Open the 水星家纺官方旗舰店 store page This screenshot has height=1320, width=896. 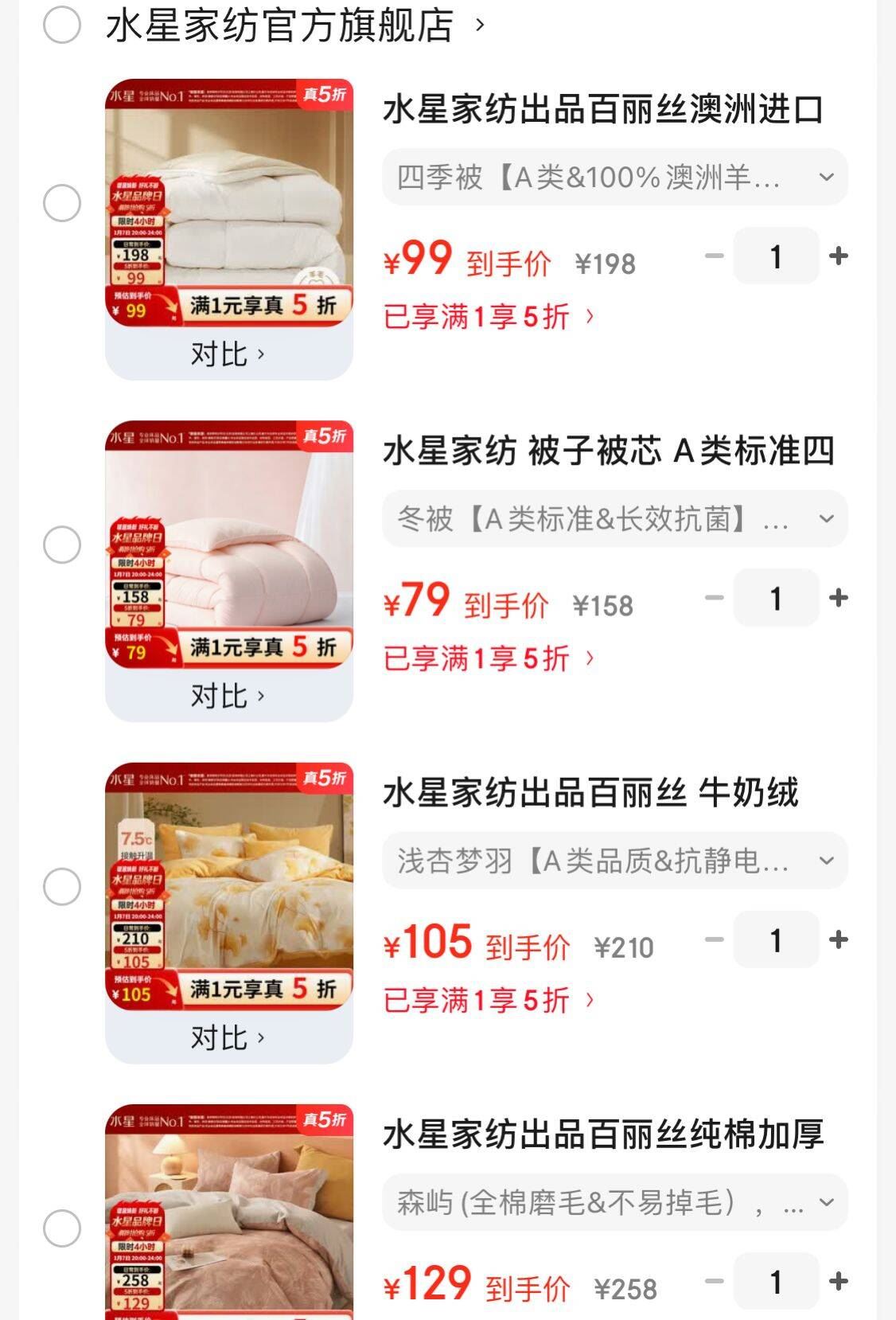[x=294, y=25]
